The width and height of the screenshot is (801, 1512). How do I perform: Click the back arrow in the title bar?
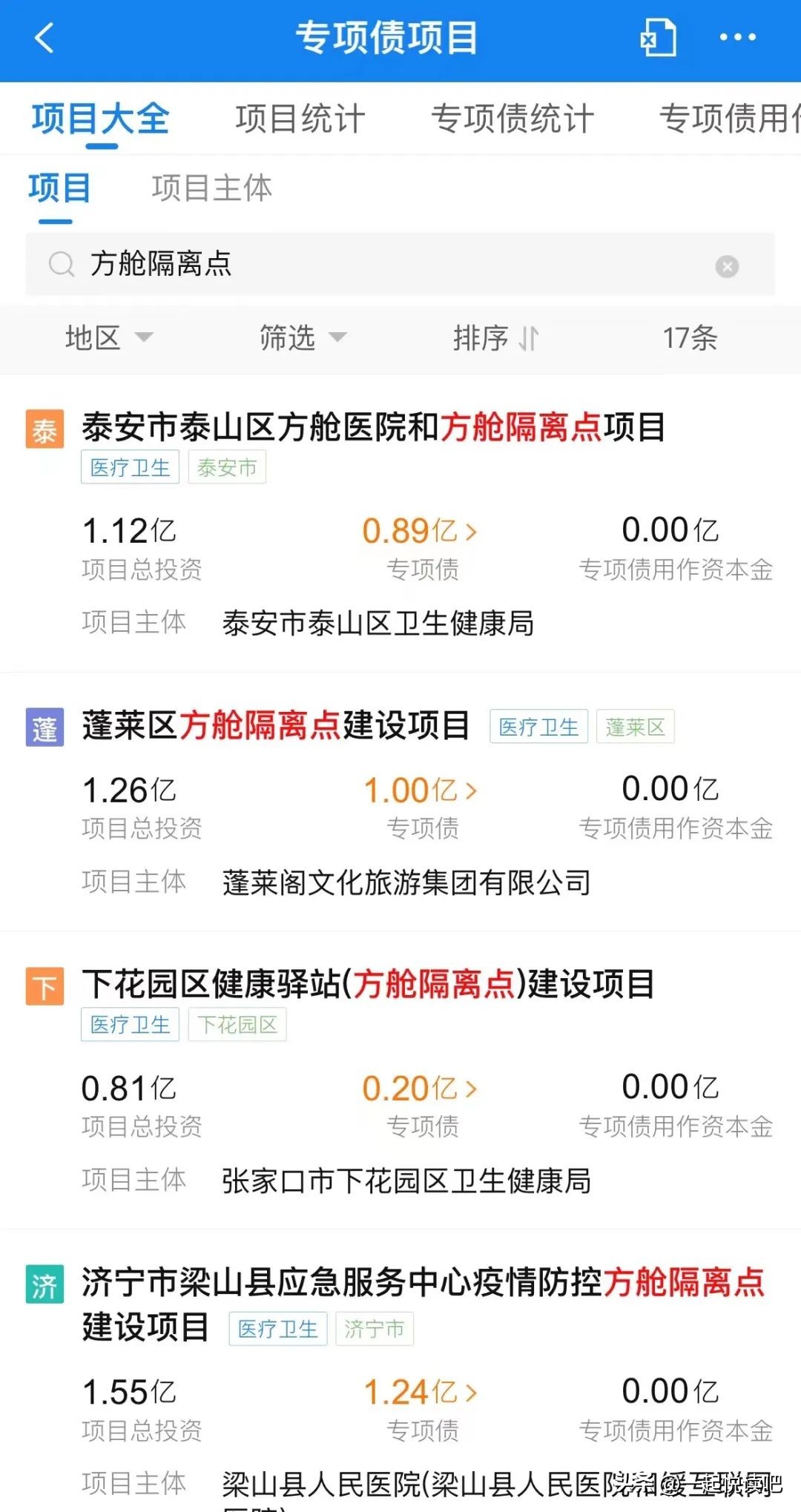[44, 39]
